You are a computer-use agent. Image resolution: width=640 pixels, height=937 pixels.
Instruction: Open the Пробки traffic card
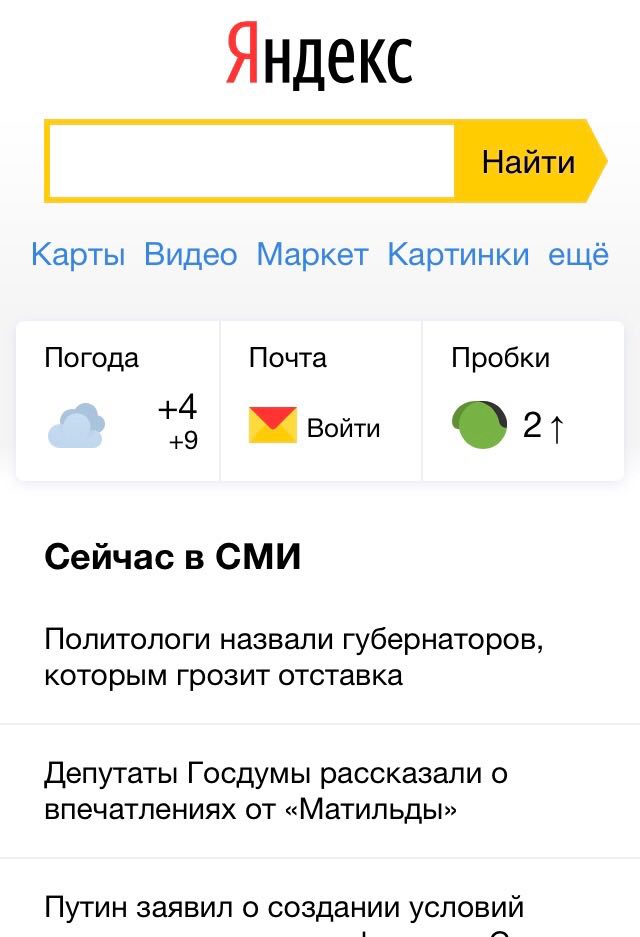click(522, 401)
